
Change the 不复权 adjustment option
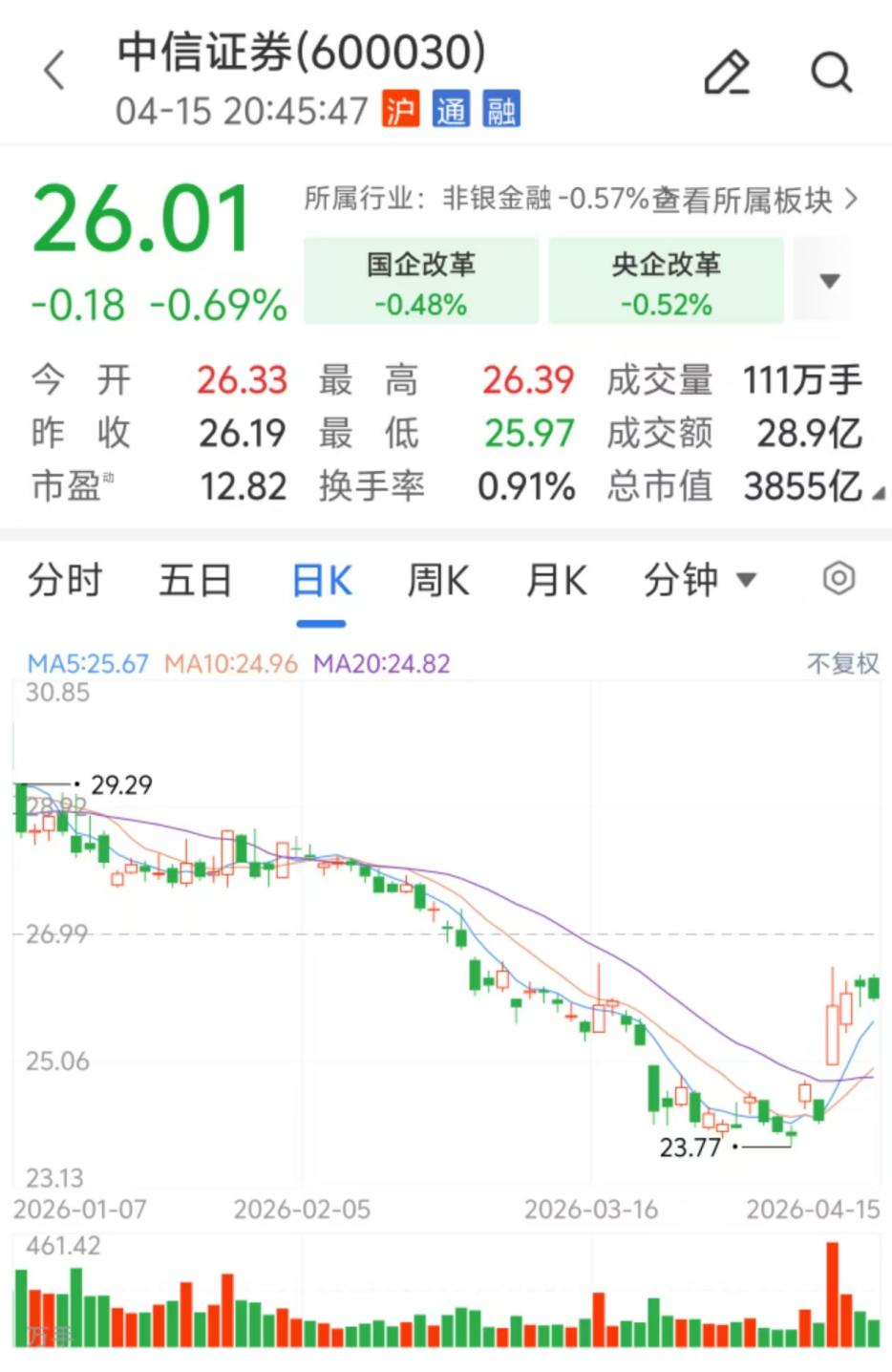[842, 663]
